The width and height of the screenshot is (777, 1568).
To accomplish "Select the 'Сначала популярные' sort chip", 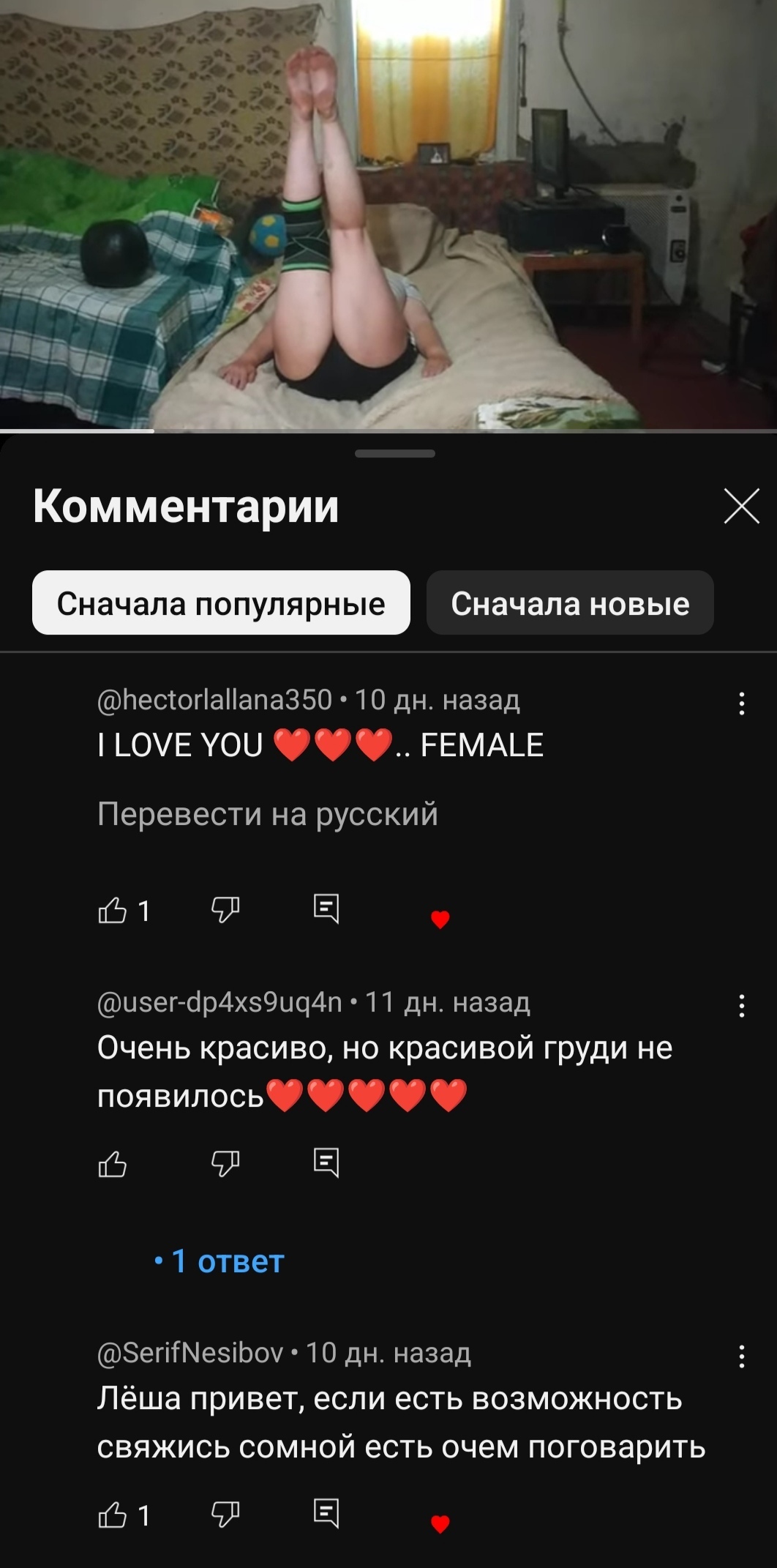I will coord(221,603).
